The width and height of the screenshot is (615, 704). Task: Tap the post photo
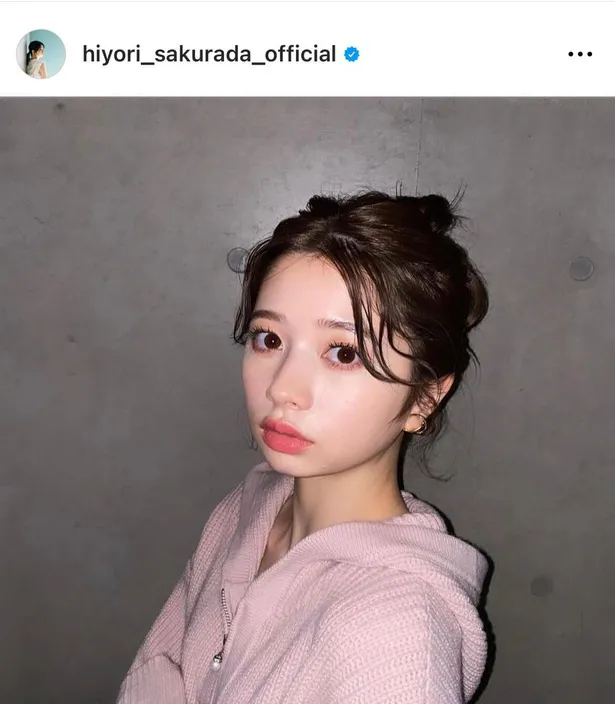(307, 400)
